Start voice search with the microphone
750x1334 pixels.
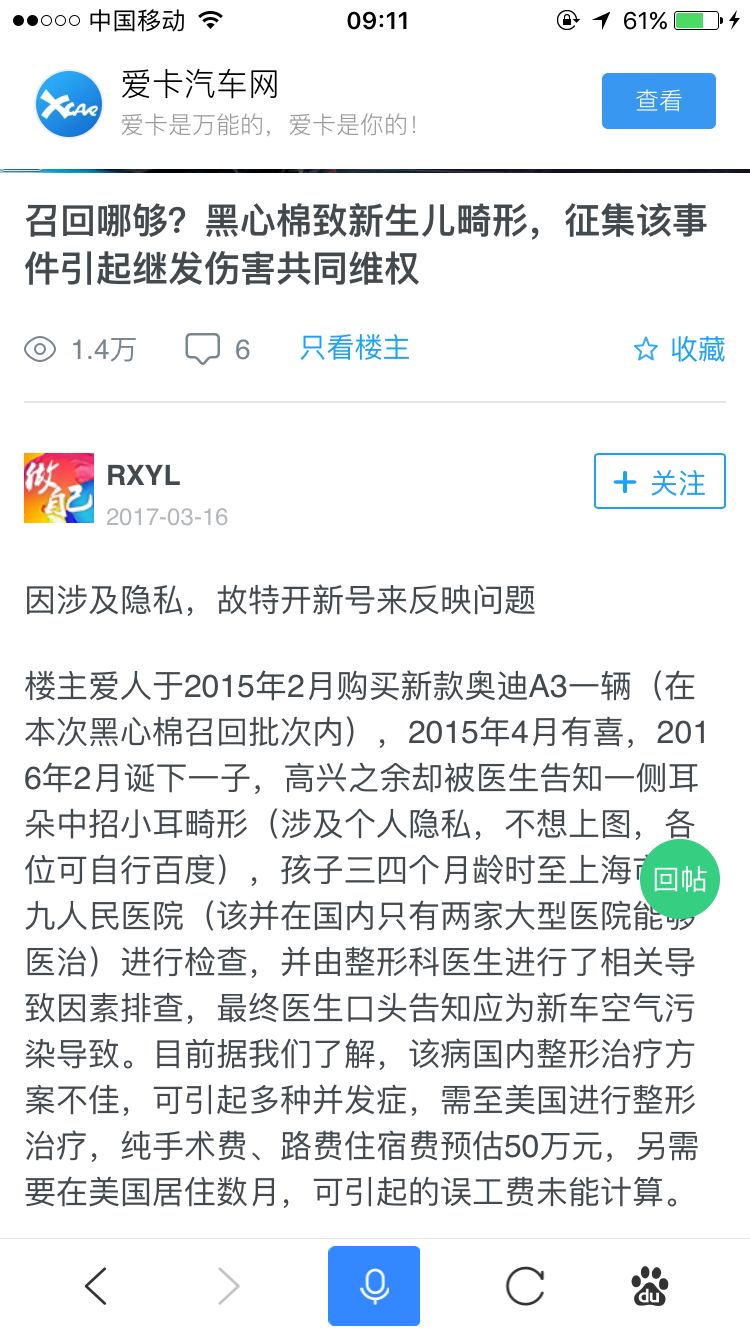(374, 1286)
